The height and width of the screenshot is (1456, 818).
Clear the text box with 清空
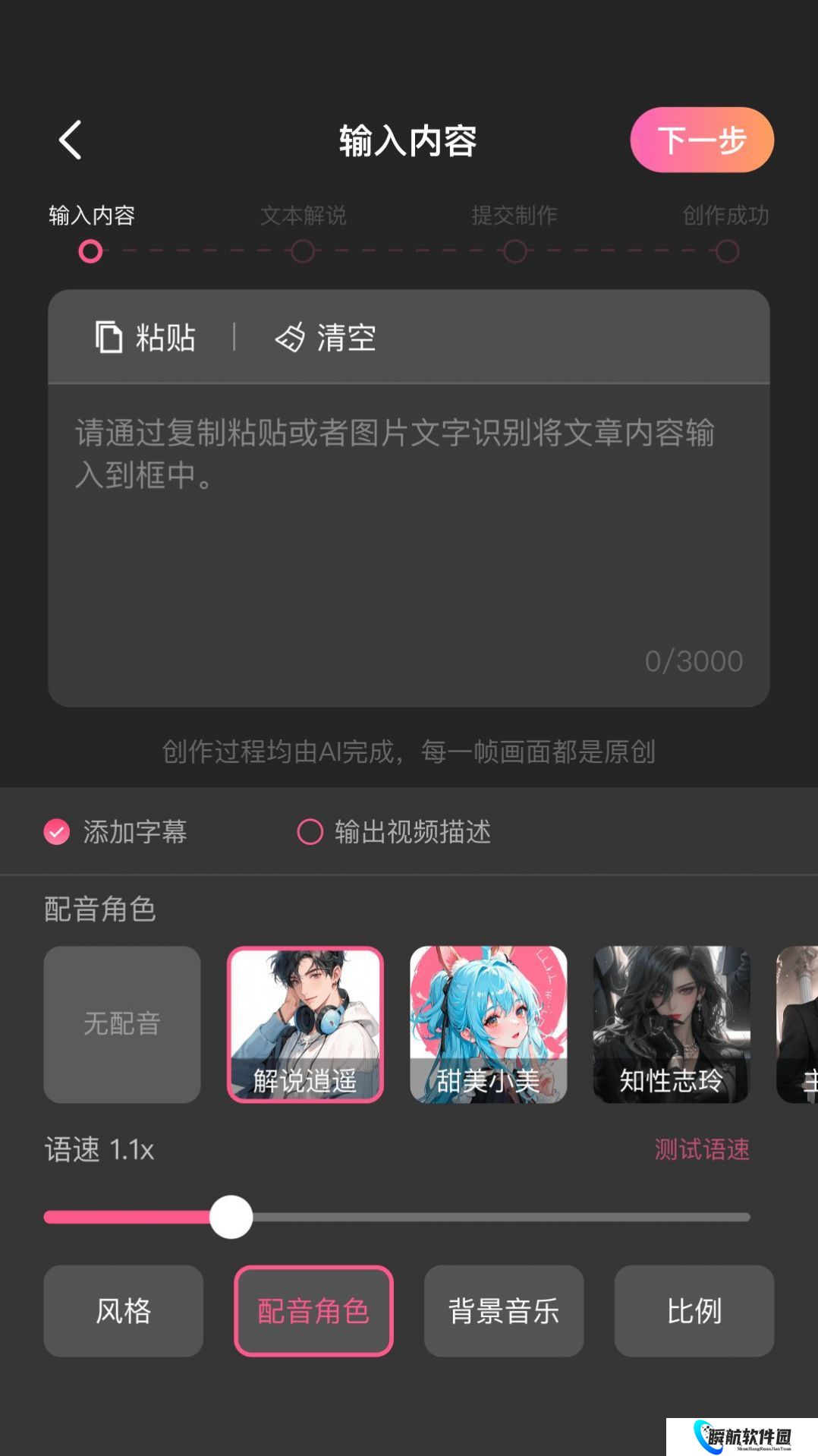(x=326, y=337)
